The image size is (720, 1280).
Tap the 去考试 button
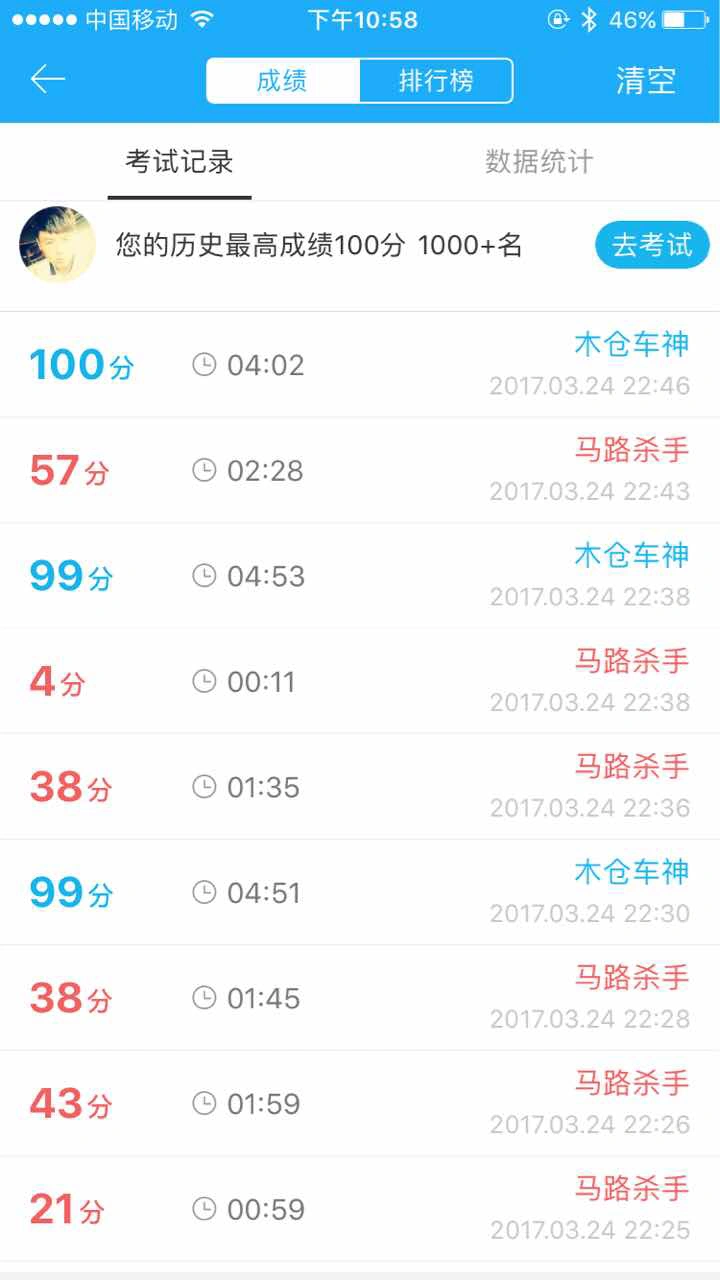(652, 245)
